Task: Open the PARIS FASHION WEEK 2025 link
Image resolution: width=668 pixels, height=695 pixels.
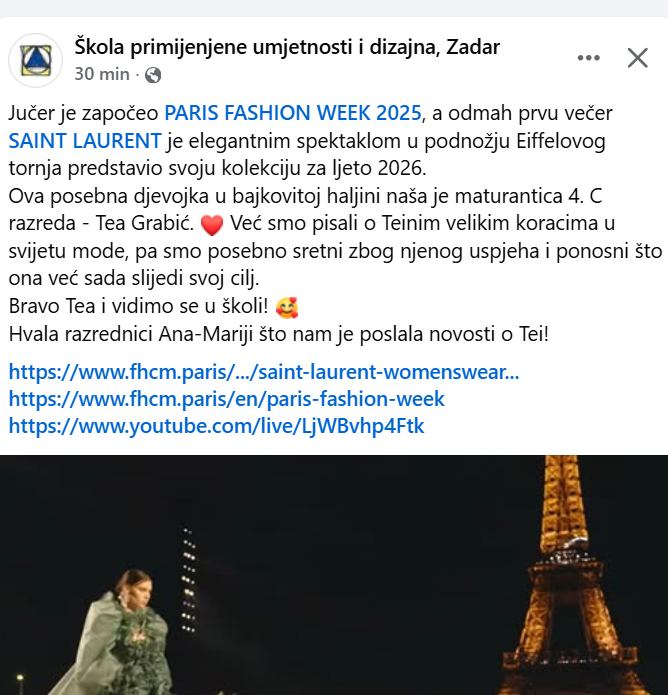Action: tap(294, 112)
